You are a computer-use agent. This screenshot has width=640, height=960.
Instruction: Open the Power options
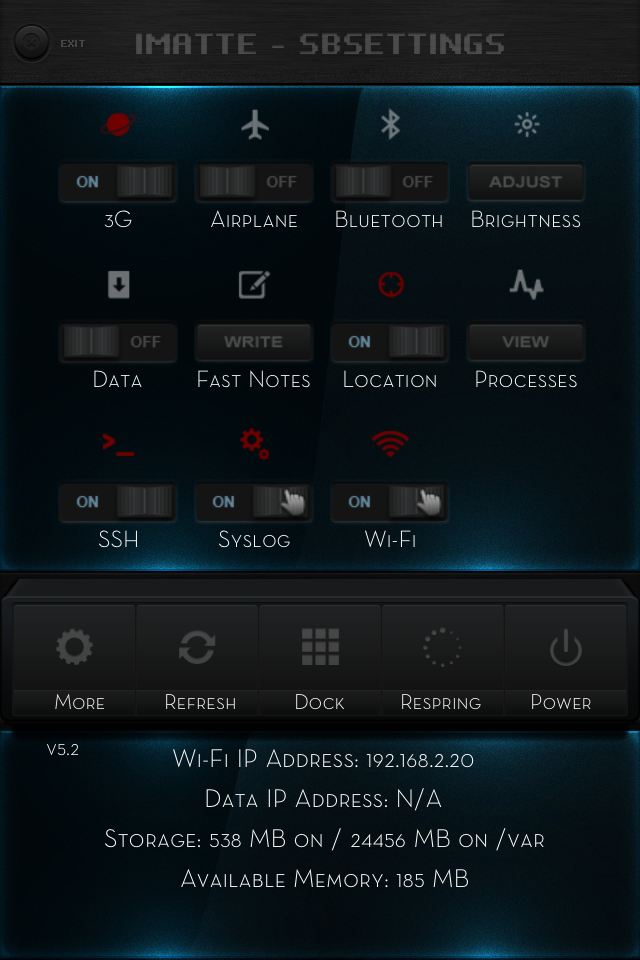pos(565,660)
